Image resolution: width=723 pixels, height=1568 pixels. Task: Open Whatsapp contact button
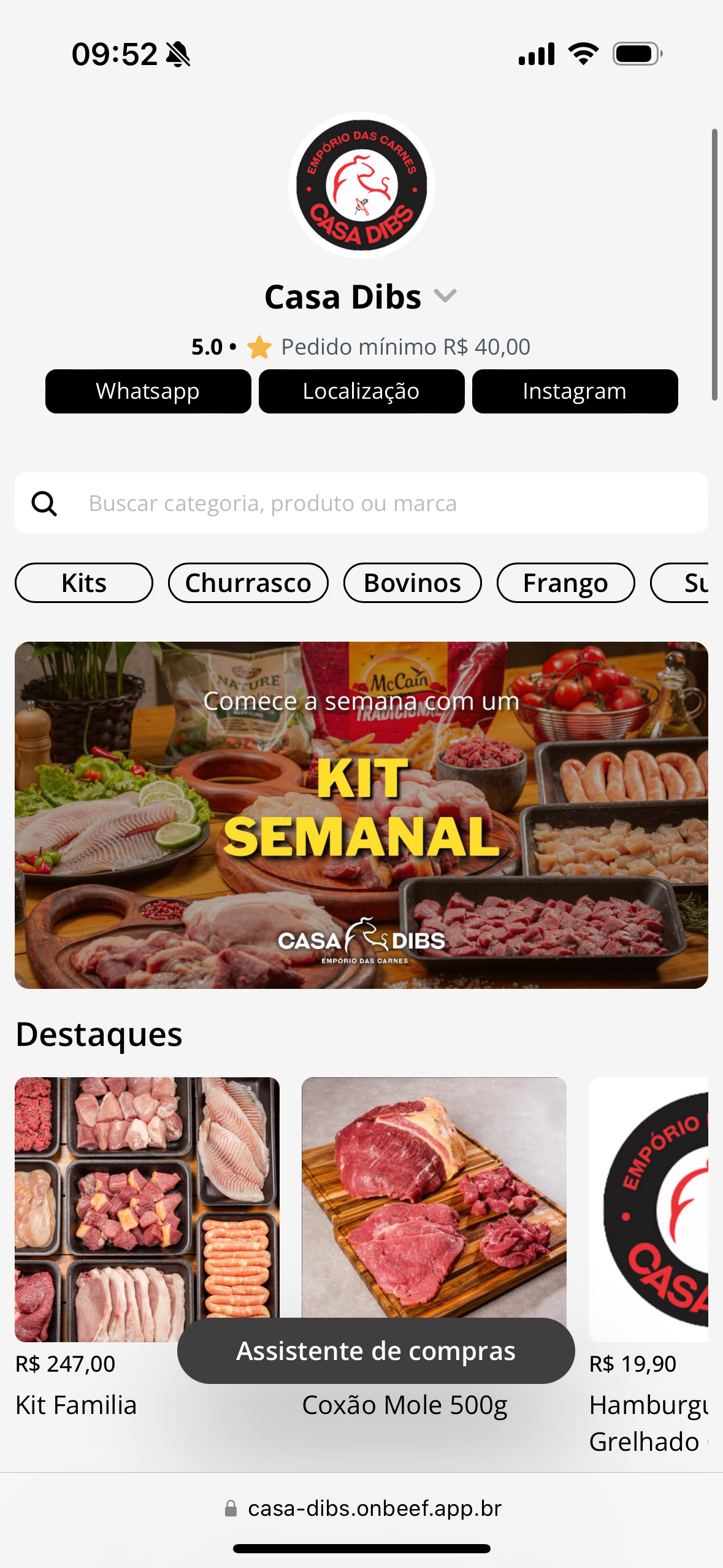[148, 391]
